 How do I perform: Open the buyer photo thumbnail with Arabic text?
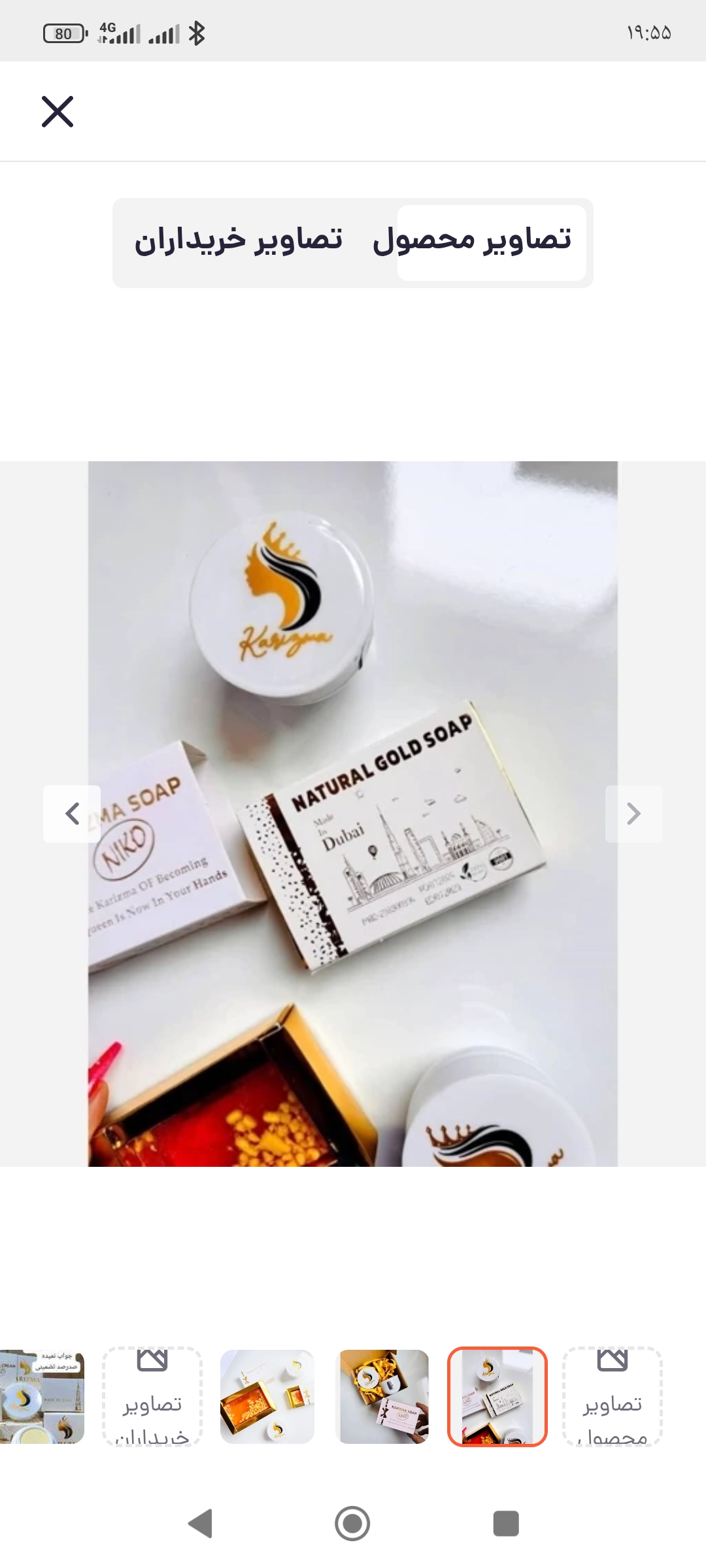click(x=42, y=1396)
